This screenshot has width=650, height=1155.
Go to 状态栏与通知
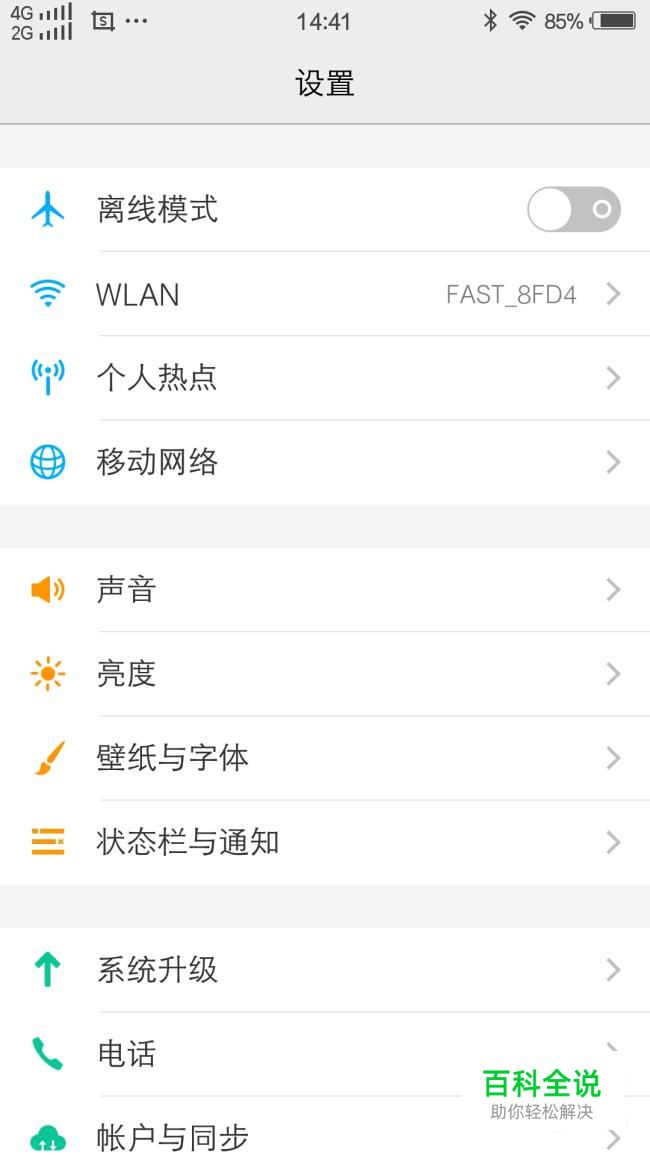click(325, 842)
